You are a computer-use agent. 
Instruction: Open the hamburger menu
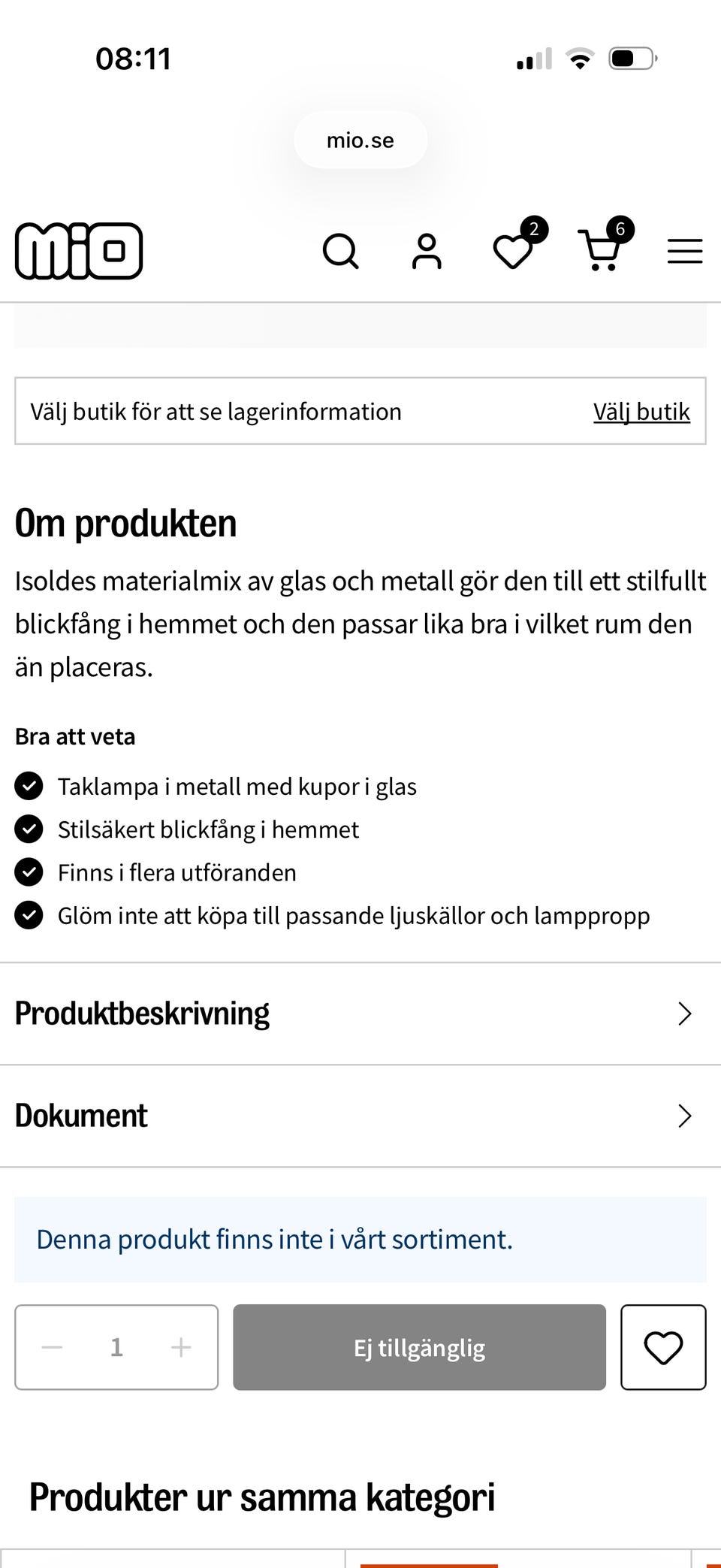(685, 251)
